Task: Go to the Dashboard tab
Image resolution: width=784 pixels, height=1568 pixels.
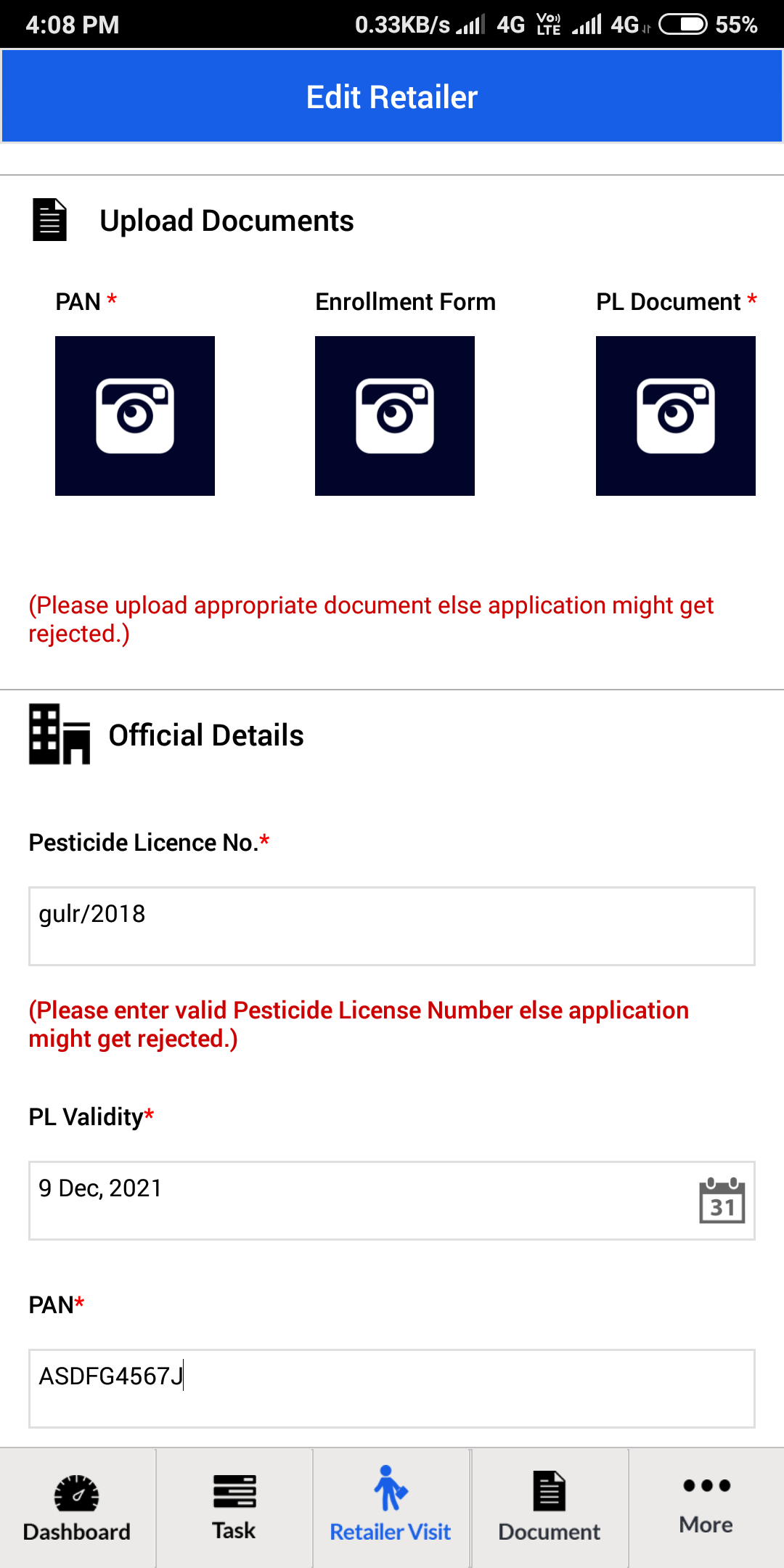Action: 77,1508
